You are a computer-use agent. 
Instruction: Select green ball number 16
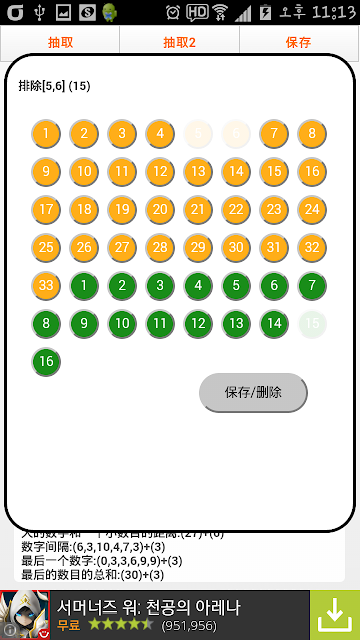46,361
